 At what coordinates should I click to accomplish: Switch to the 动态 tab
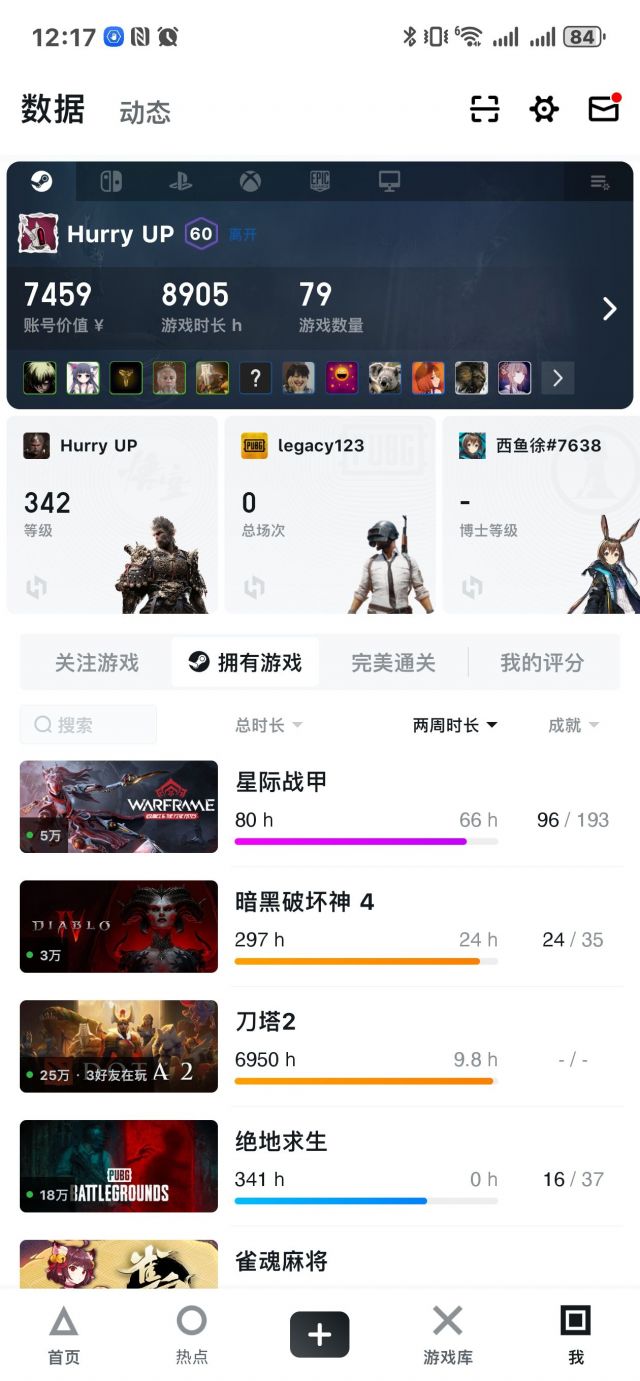tap(145, 112)
